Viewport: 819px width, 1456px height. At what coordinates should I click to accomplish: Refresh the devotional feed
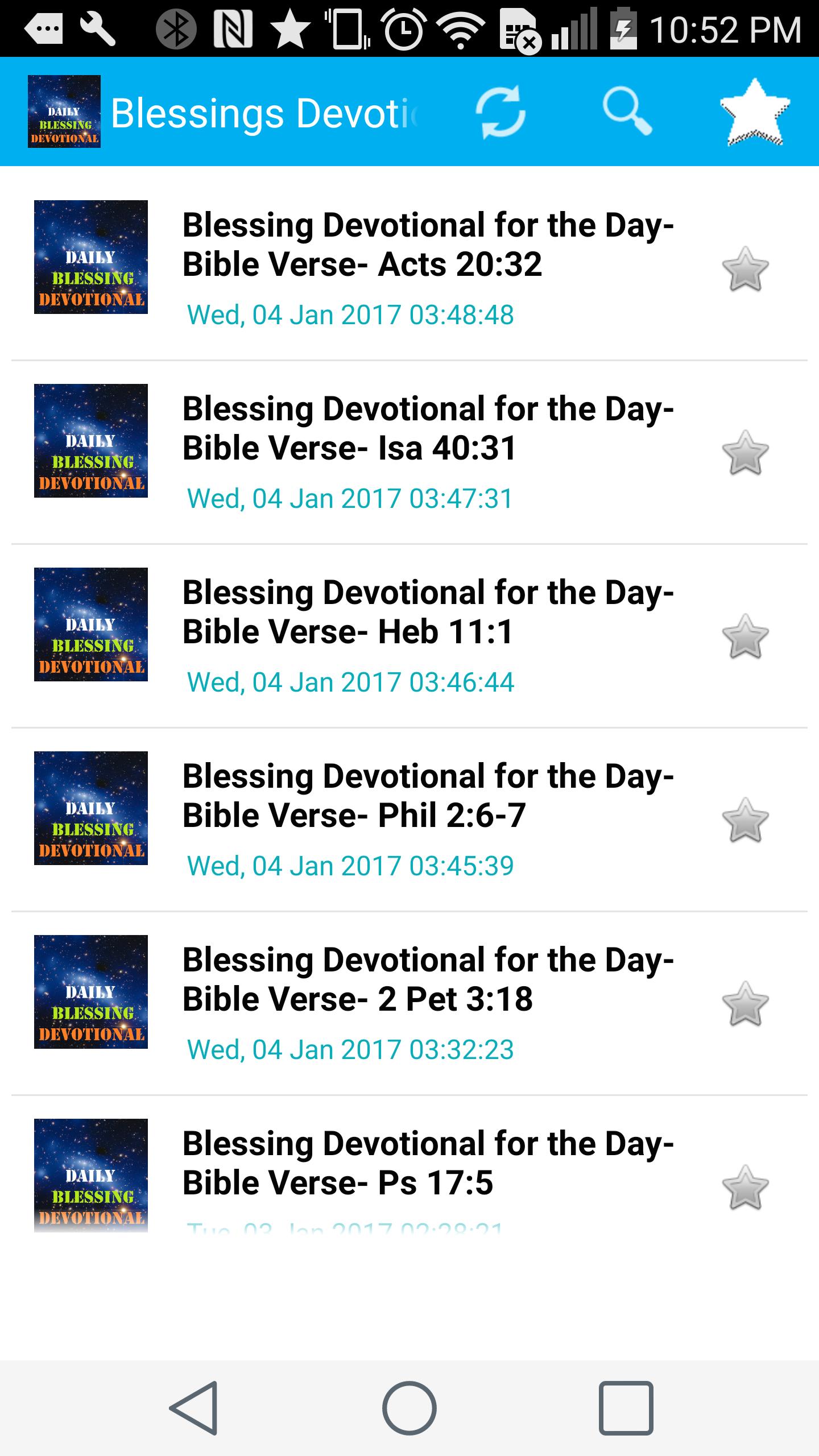(x=500, y=112)
